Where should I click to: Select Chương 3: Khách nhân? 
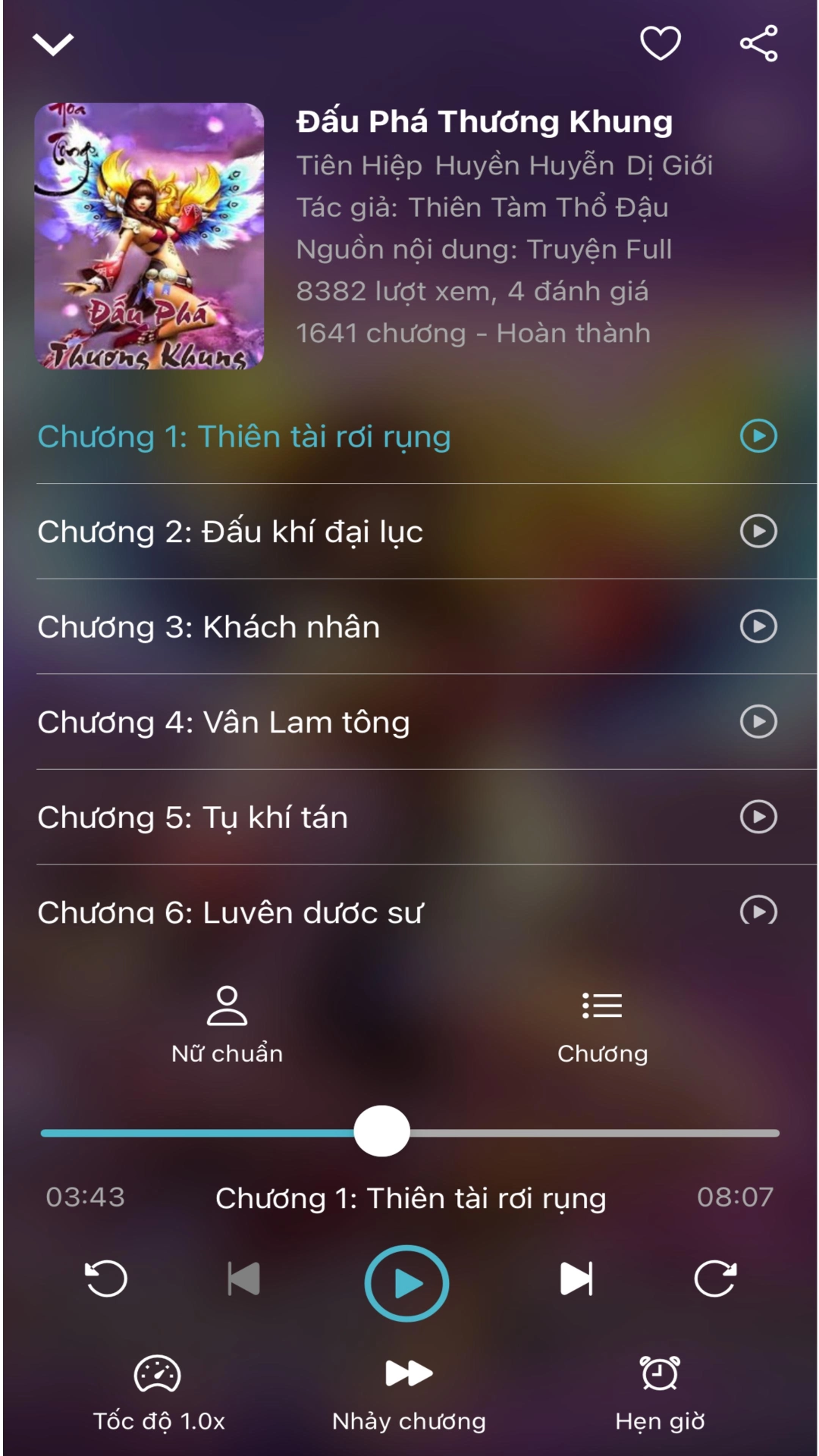[209, 627]
